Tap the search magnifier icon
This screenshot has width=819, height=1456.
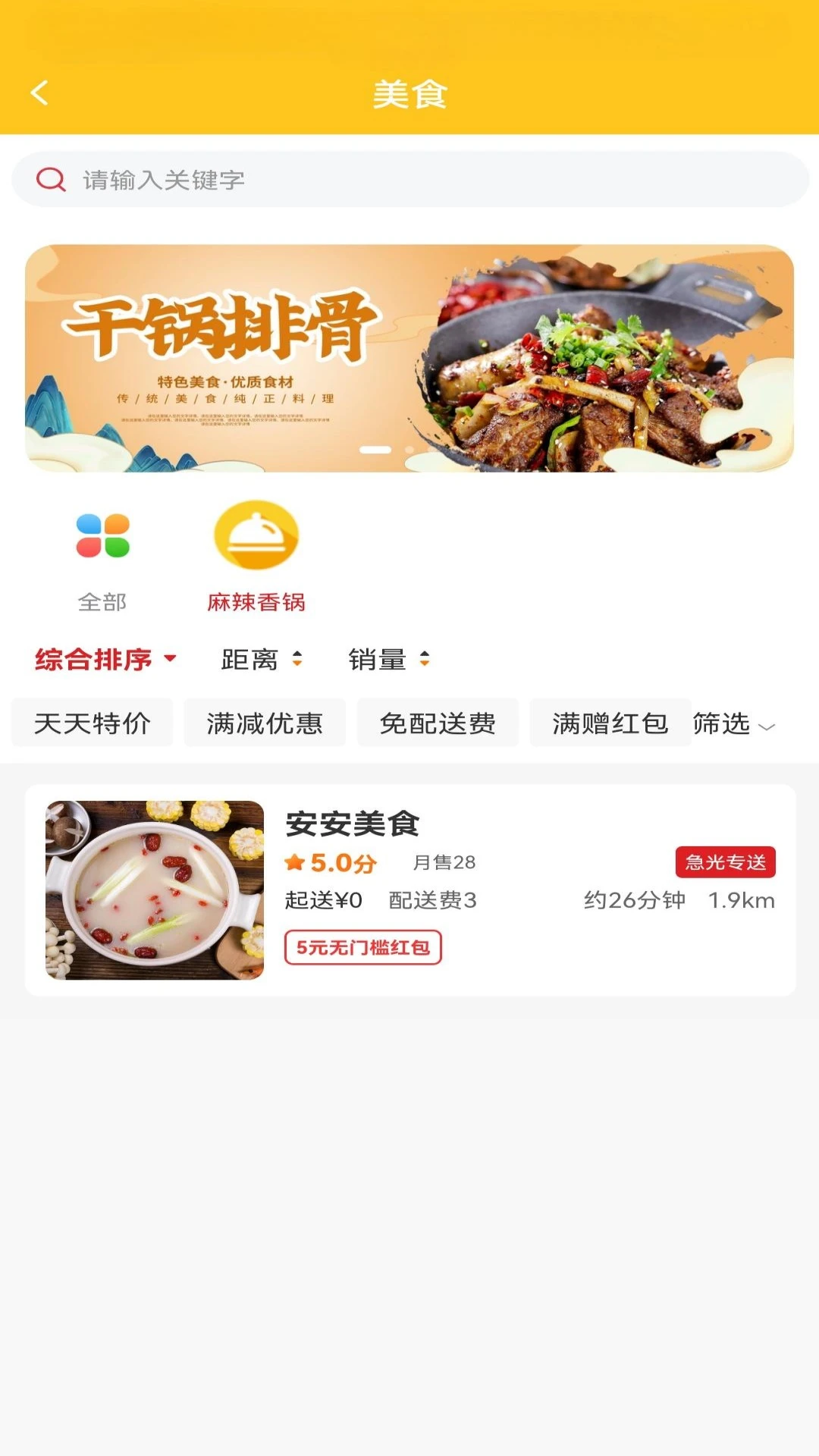click(49, 179)
